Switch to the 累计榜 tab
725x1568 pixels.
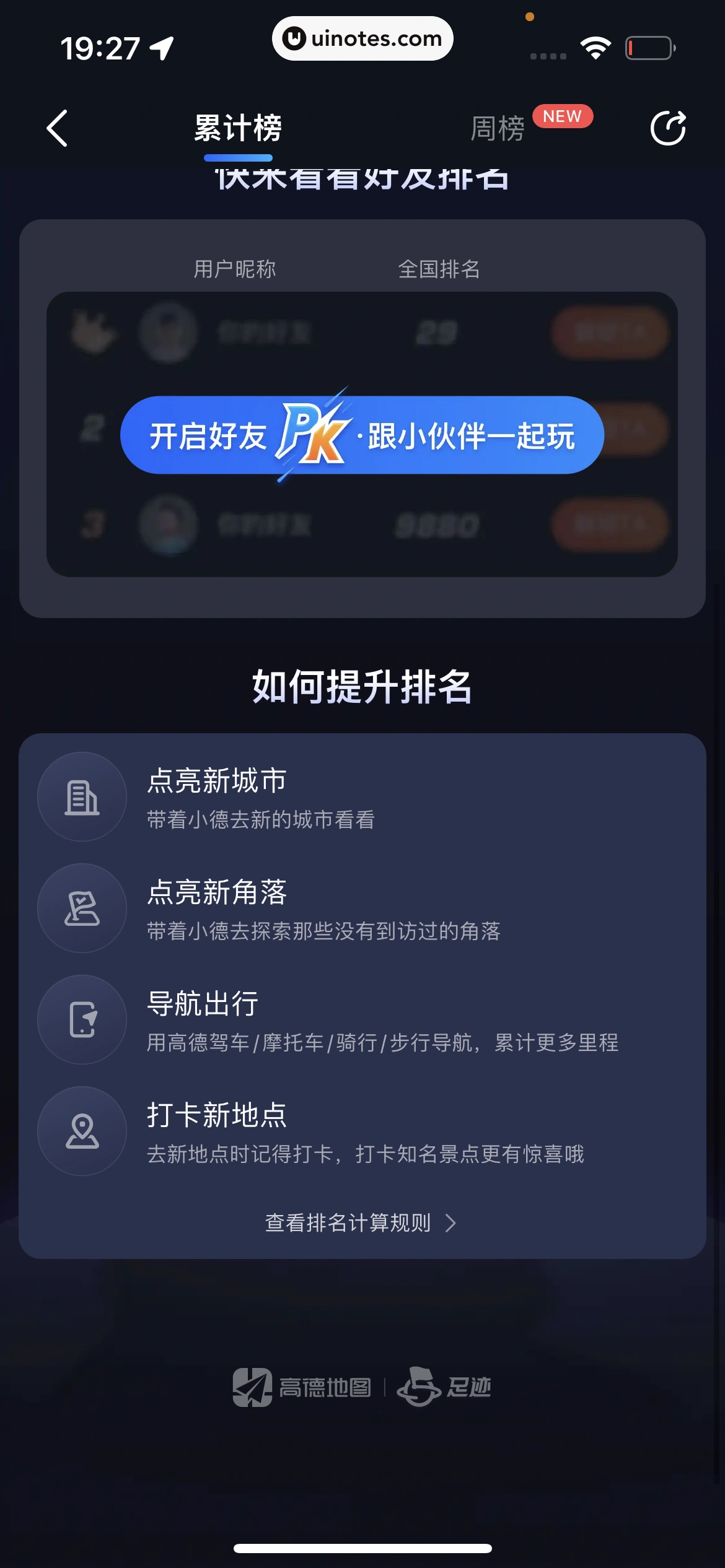click(238, 128)
